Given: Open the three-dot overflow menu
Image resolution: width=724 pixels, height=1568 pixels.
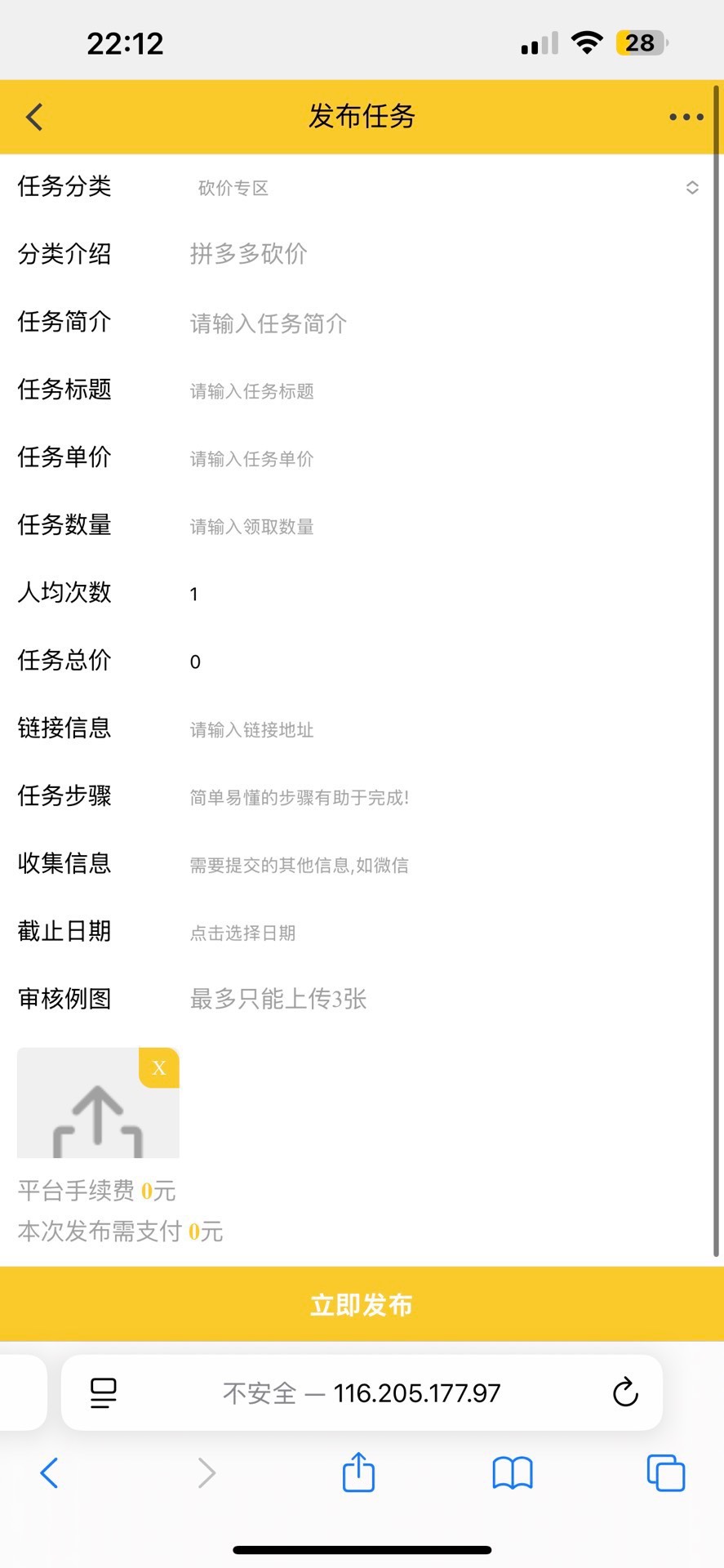Looking at the screenshot, I should pyautogui.click(x=686, y=117).
